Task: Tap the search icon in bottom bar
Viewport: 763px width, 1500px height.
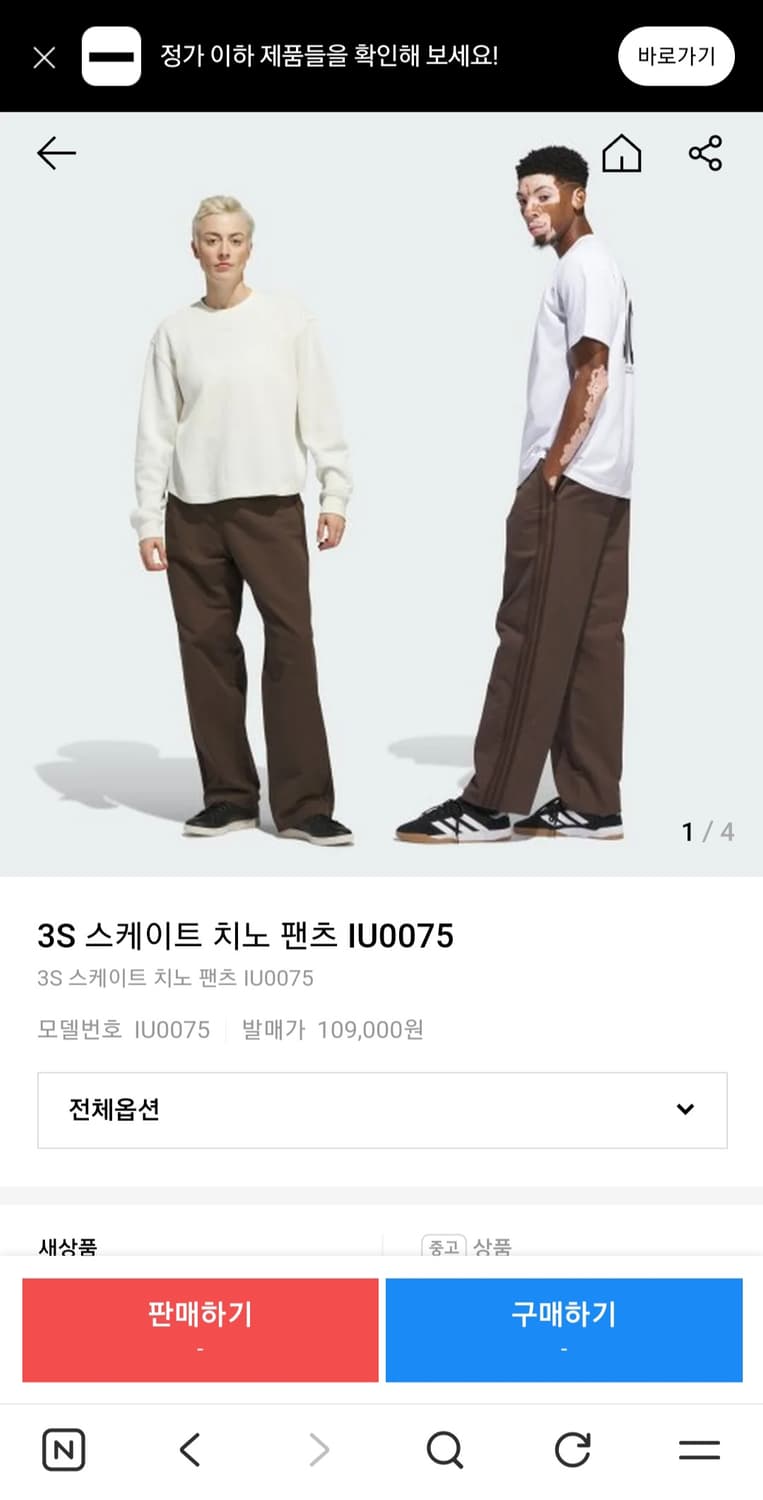Action: tap(445, 1448)
